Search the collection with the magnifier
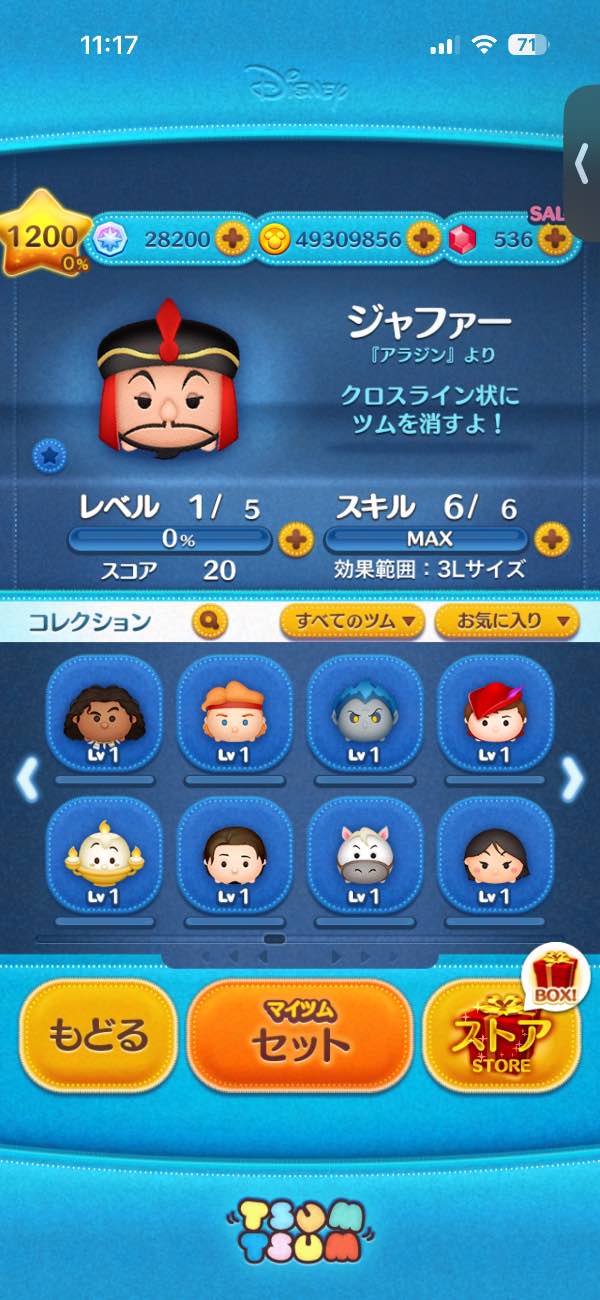Image resolution: width=600 pixels, height=1300 pixels. pos(209,622)
